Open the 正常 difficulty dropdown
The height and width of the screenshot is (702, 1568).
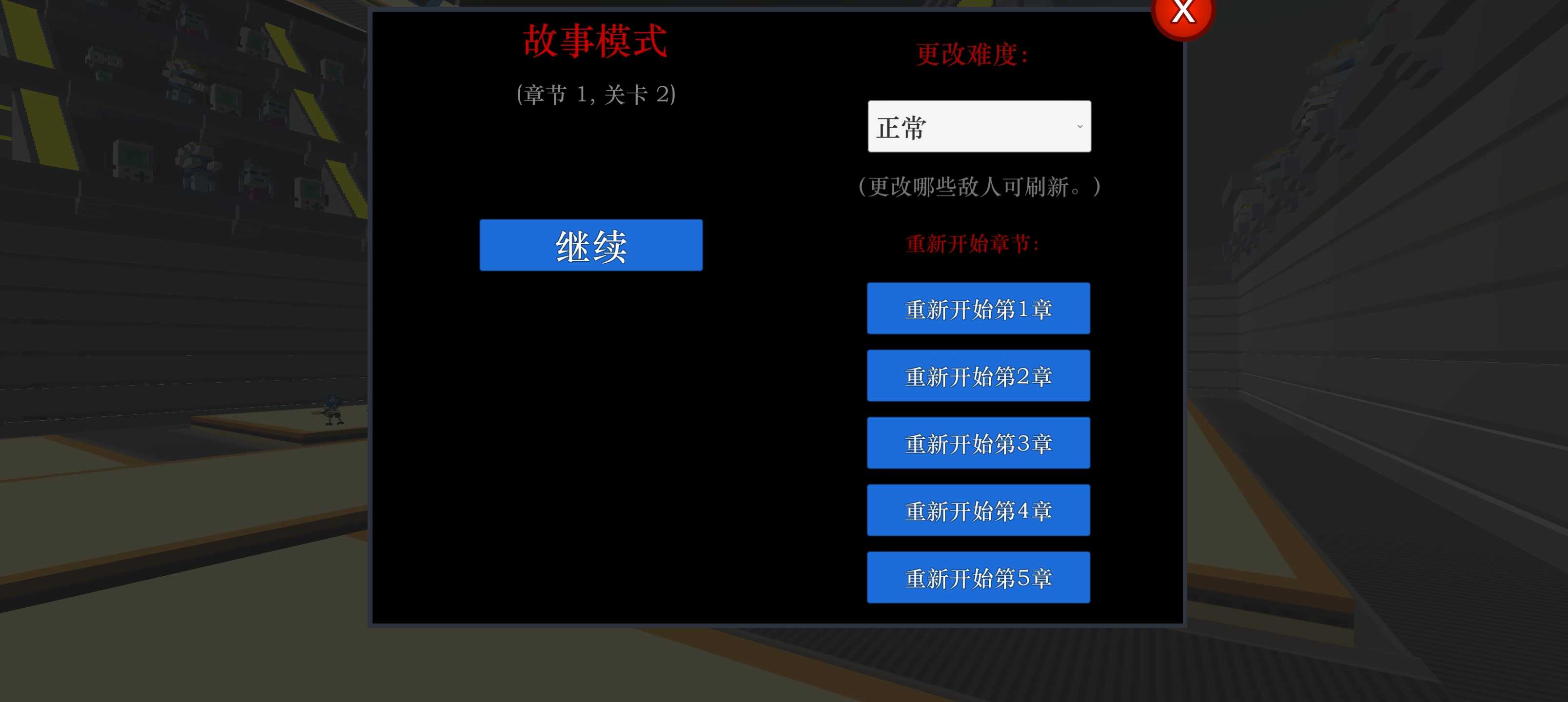tap(979, 127)
